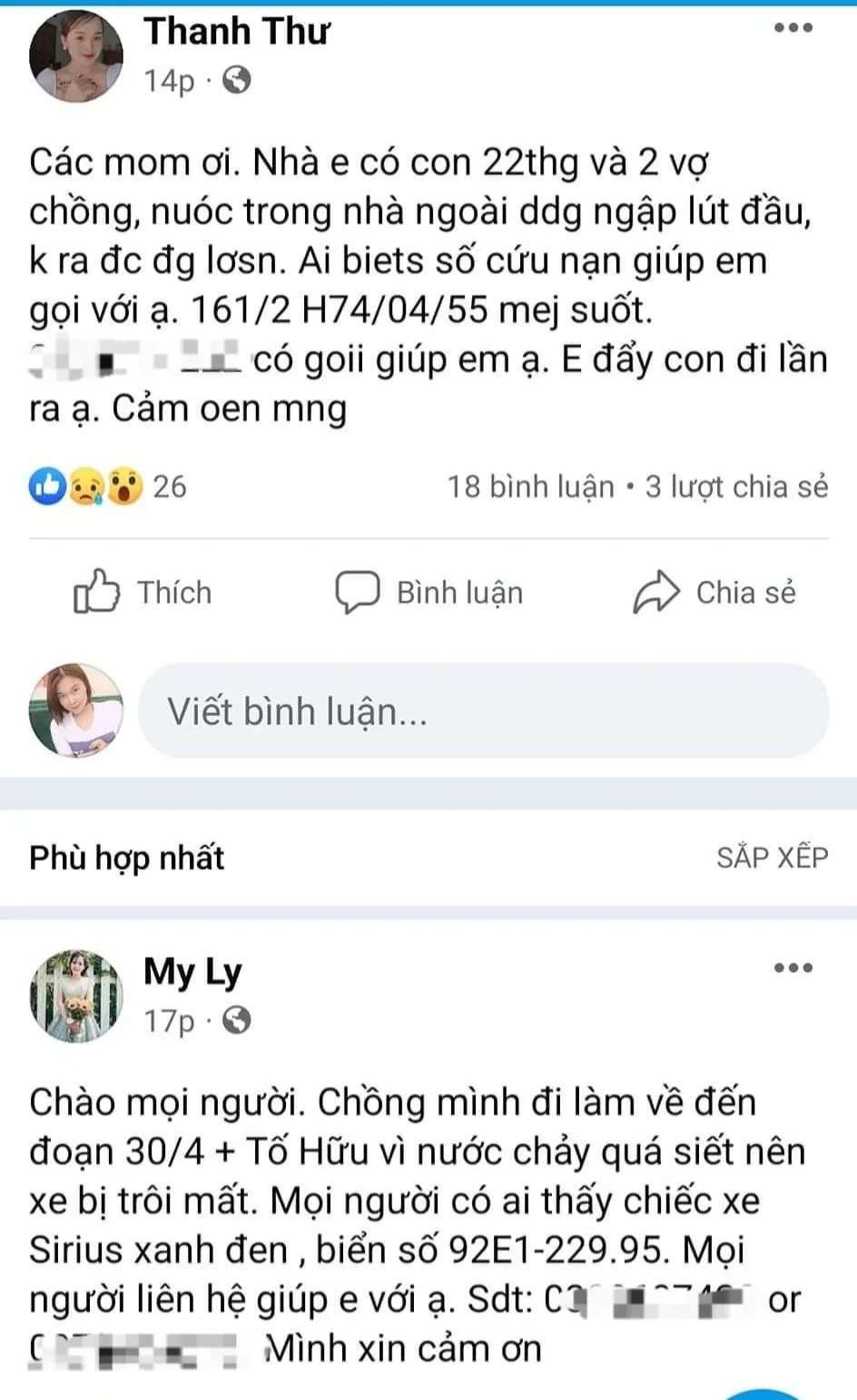Open overflow menu on My Ly's post

click(x=793, y=968)
